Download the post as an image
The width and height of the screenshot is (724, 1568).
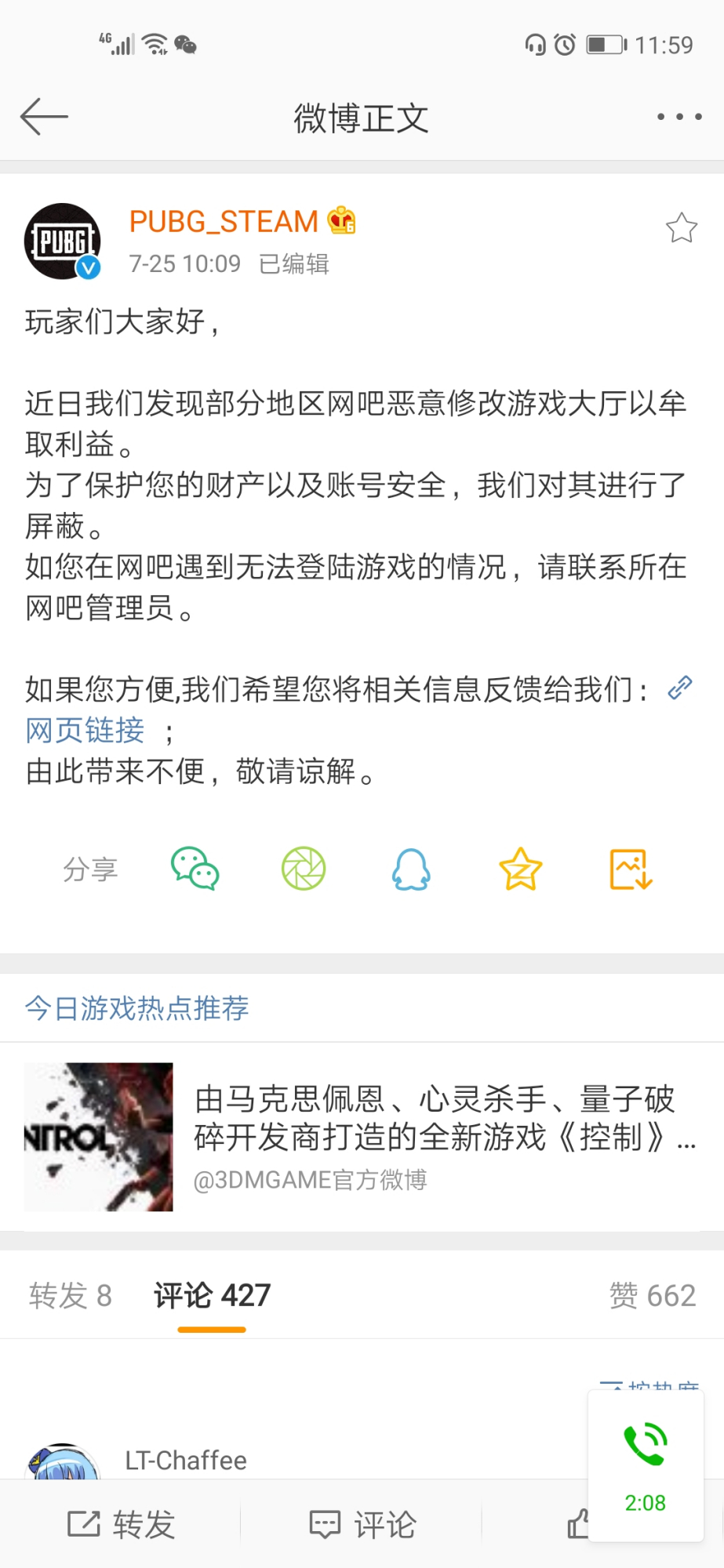point(628,869)
